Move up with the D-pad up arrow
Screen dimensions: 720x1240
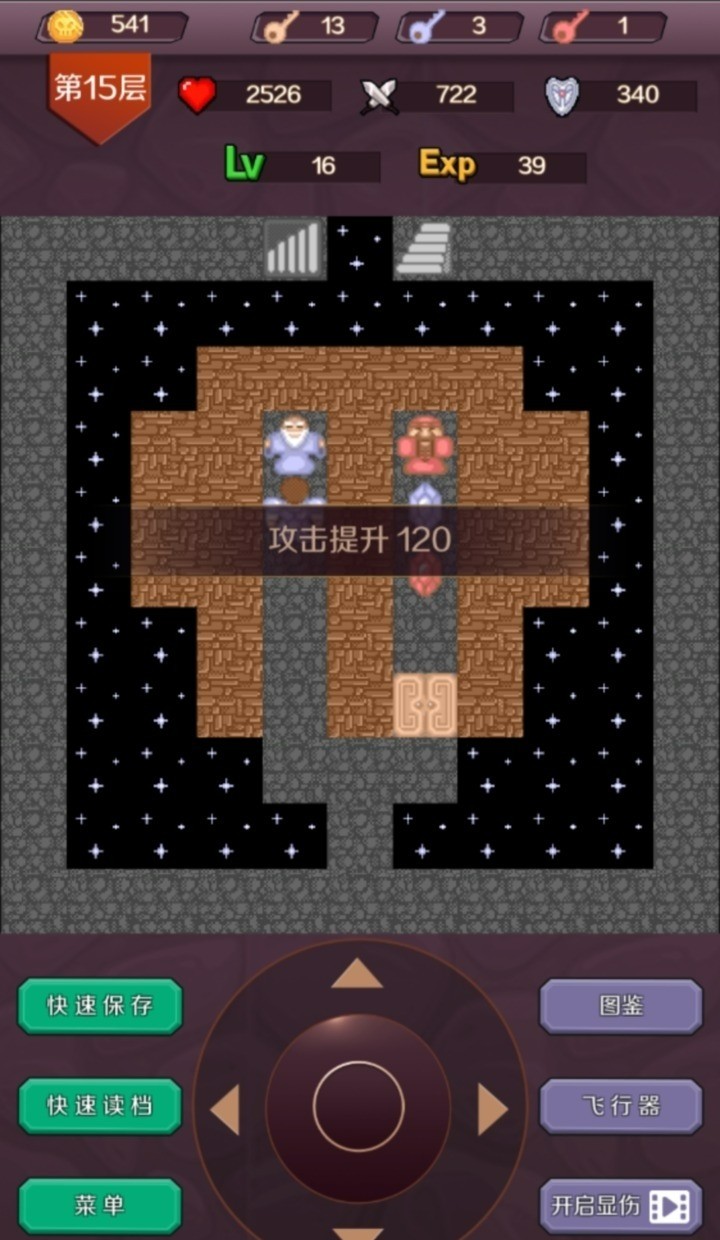pyautogui.click(x=357, y=973)
